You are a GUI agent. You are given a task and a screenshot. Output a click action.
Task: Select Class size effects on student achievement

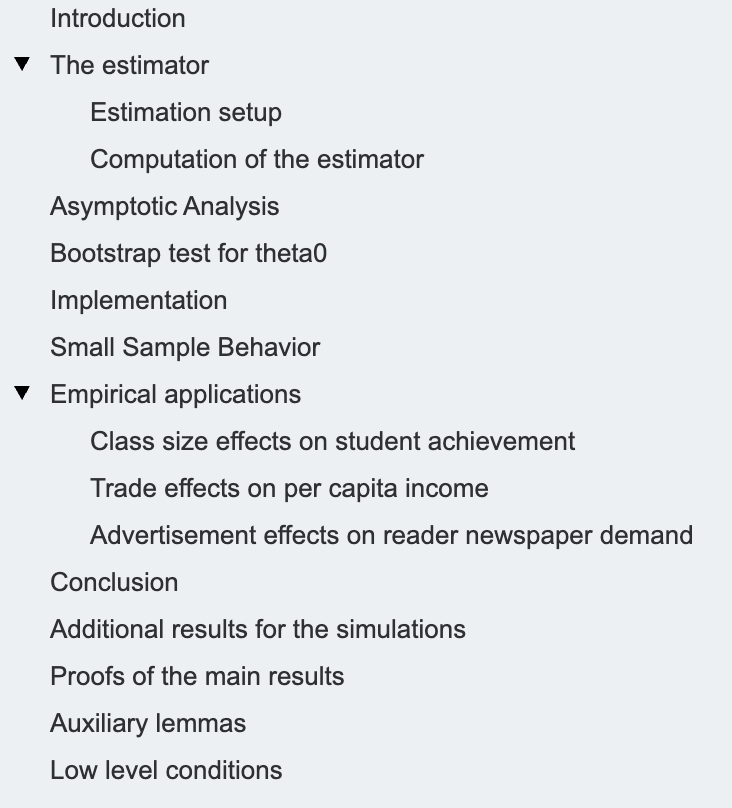click(x=332, y=441)
